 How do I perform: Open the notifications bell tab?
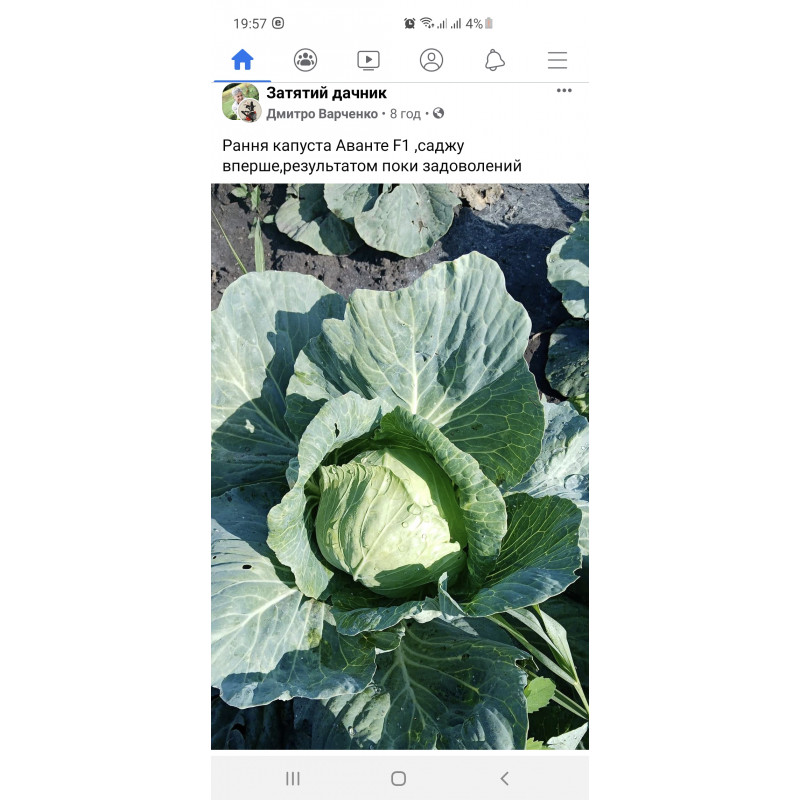click(494, 60)
